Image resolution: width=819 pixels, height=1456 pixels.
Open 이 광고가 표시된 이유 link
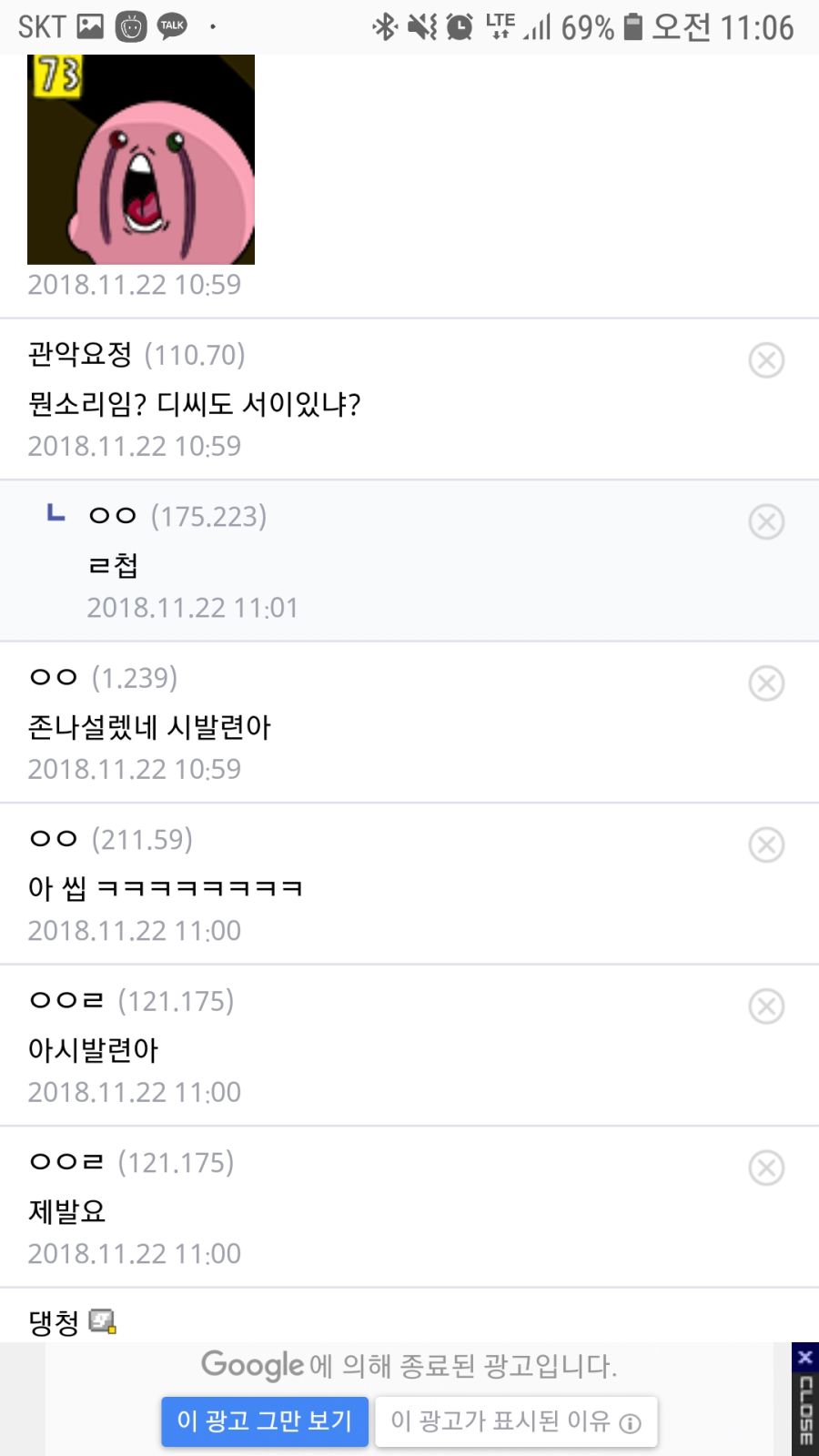click(x=515, y=1421)
